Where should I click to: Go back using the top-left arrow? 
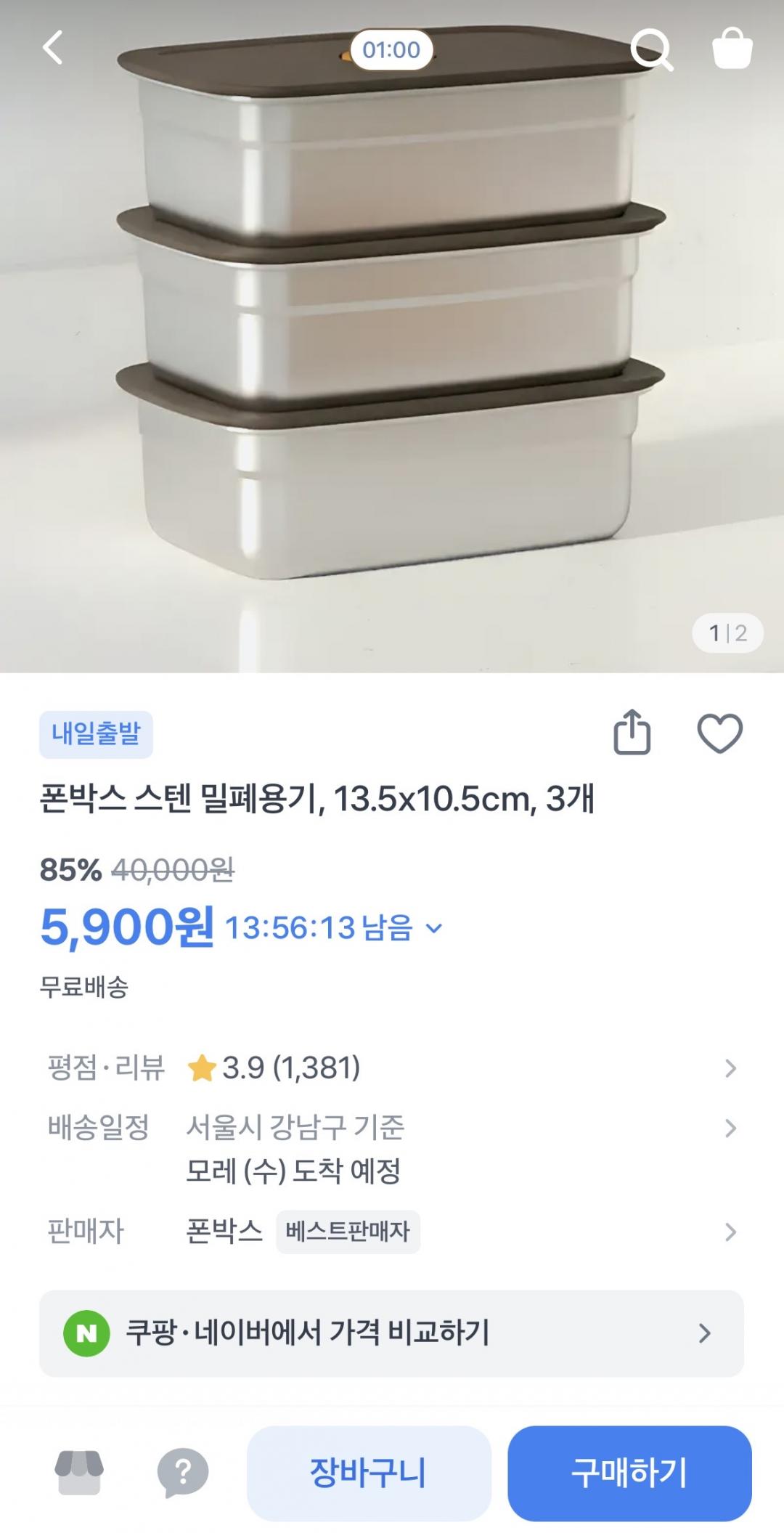[53, 48]
